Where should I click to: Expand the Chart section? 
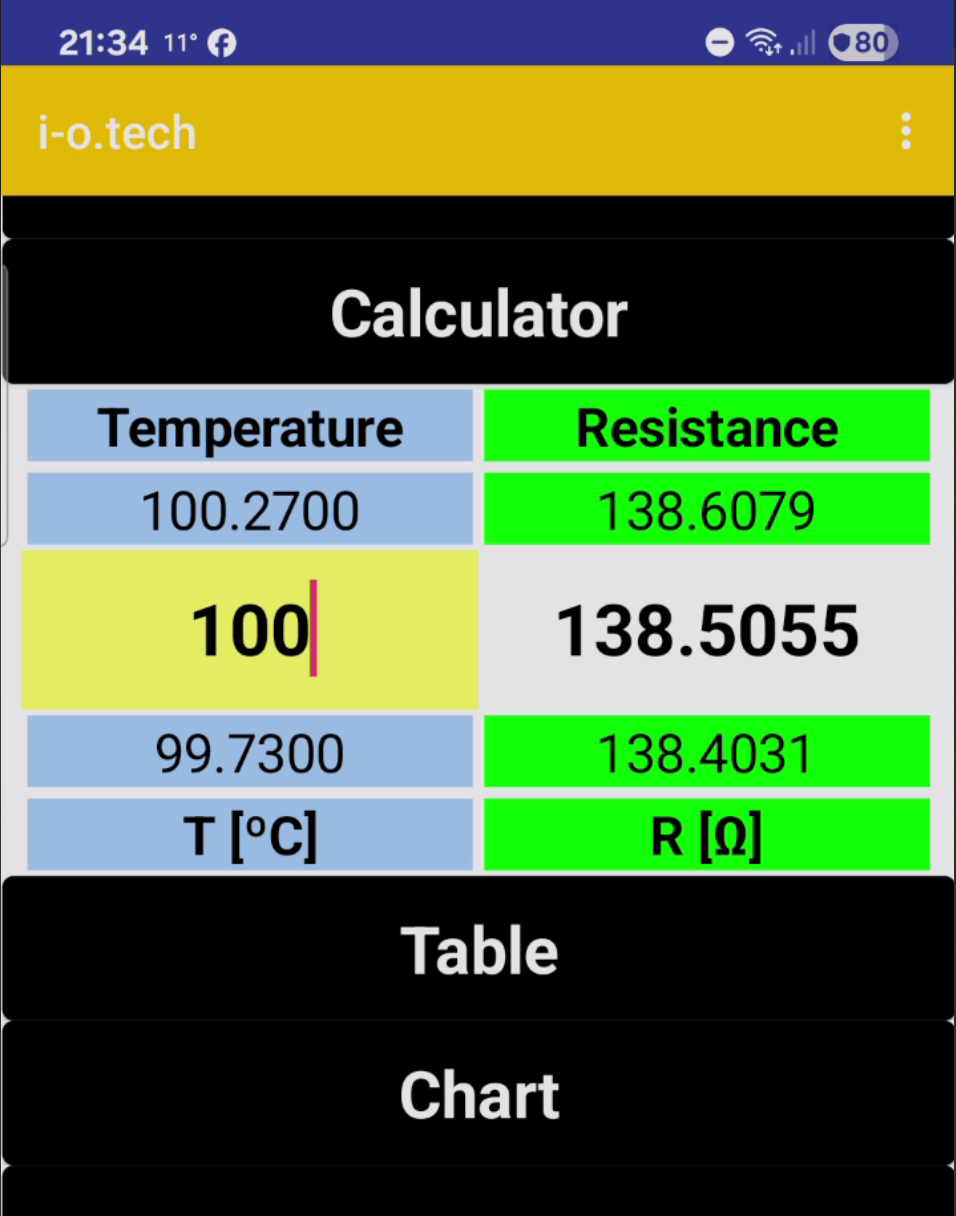pos(478,1094)
